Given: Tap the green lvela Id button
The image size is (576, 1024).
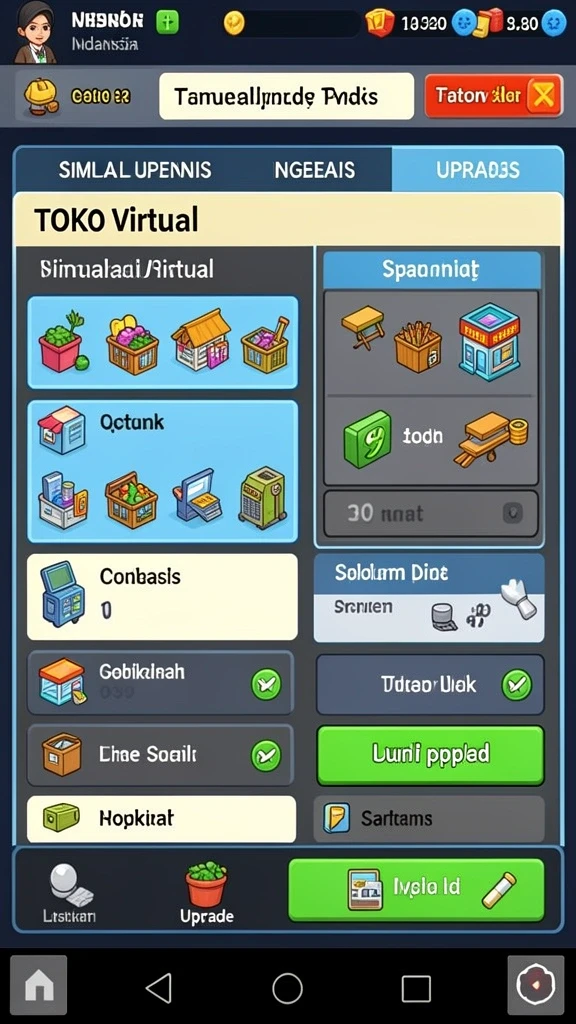Looking at the screenshot, I should (x=416, y=889).
